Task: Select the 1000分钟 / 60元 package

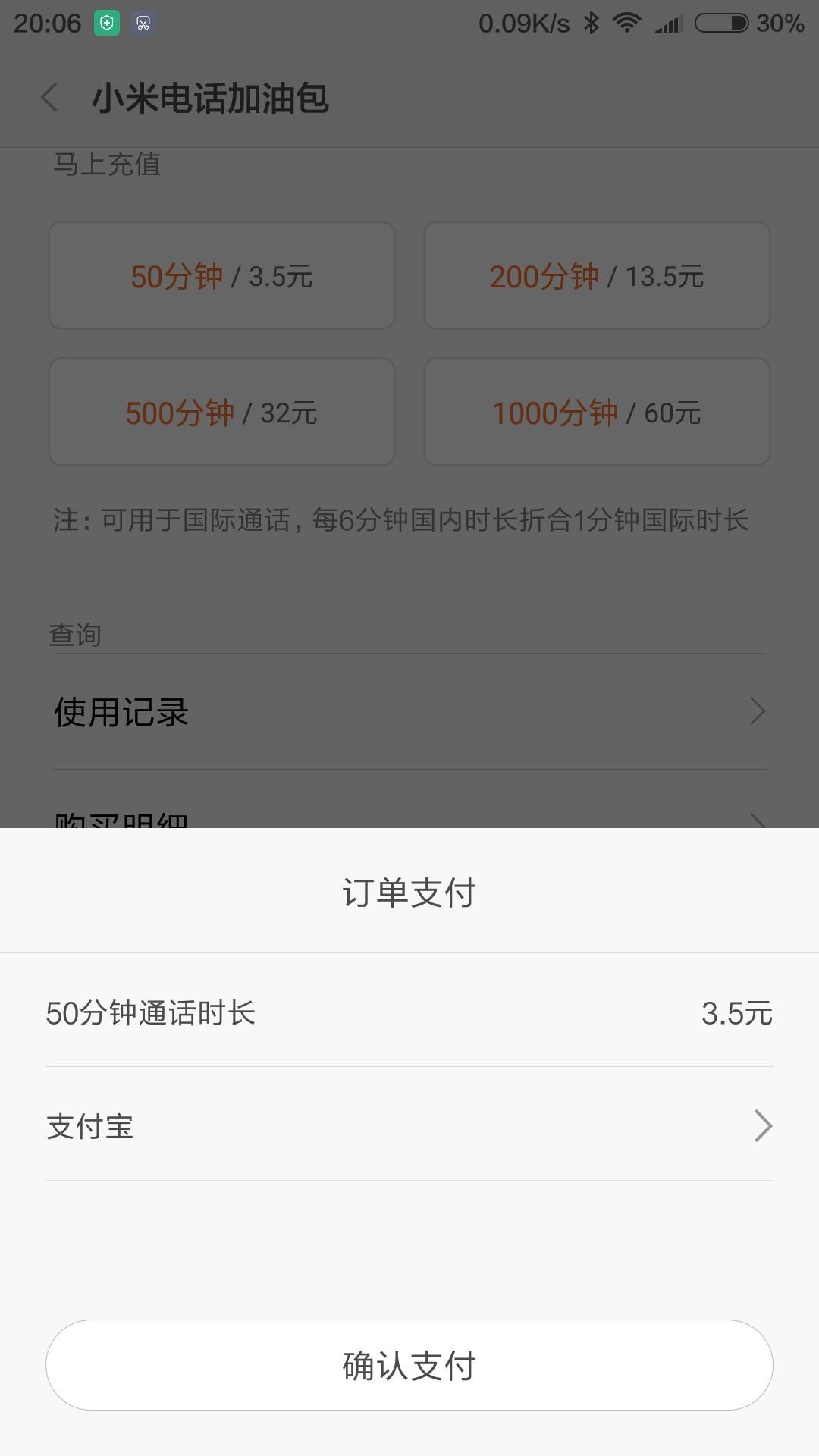Action: (597, 412)
